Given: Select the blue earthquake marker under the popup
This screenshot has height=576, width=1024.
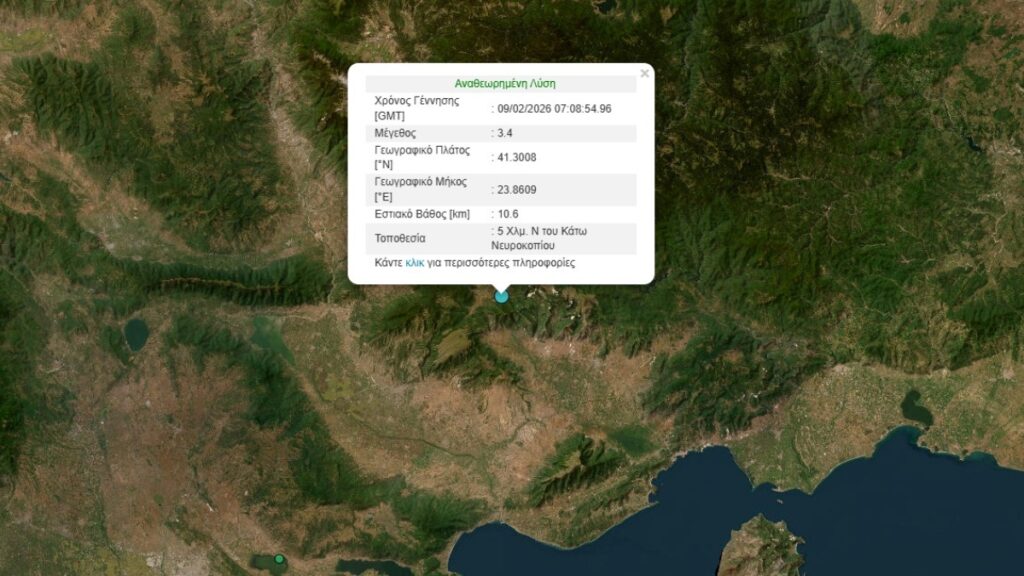Looking at the screenshot, I should coord(501,296).
